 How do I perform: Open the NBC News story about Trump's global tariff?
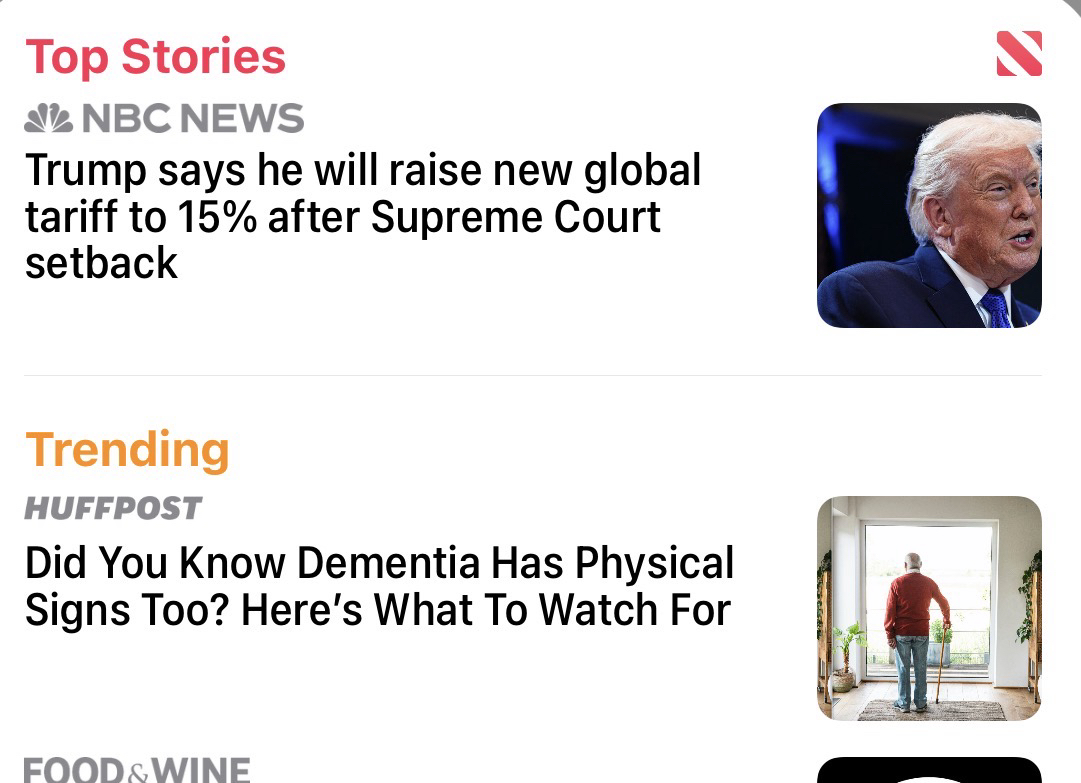(x=363, y=216)
